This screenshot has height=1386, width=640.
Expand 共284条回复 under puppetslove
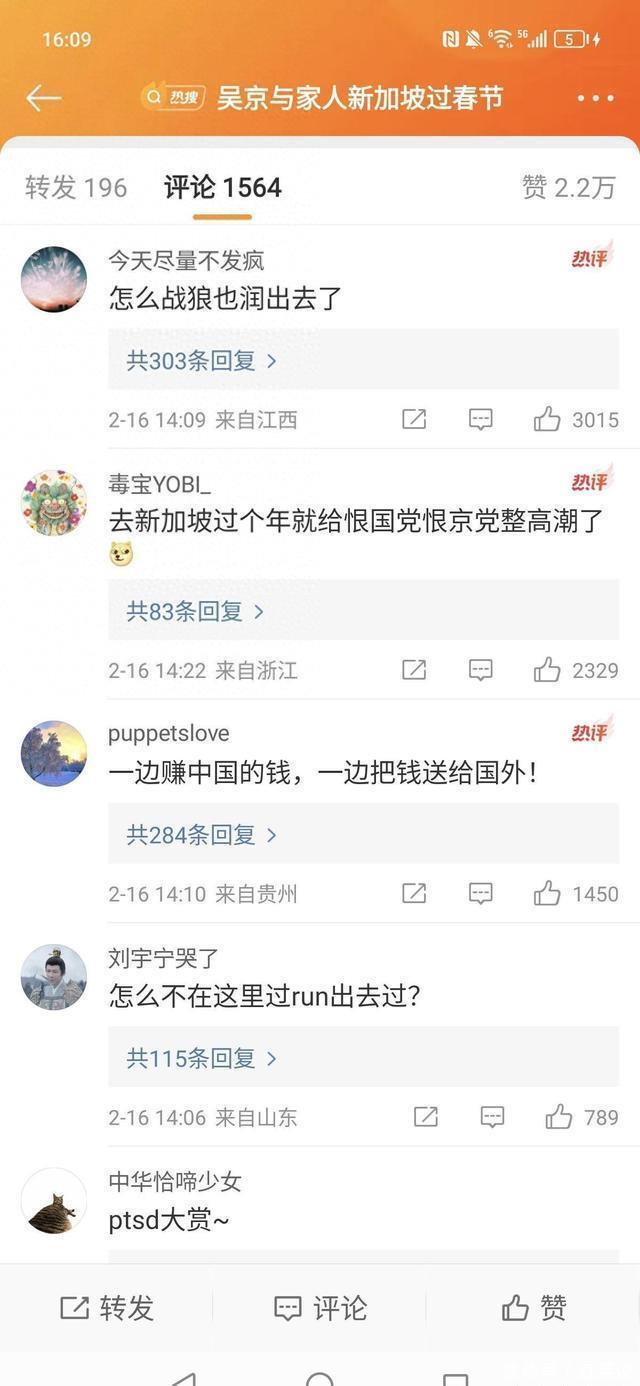(201, 834)
